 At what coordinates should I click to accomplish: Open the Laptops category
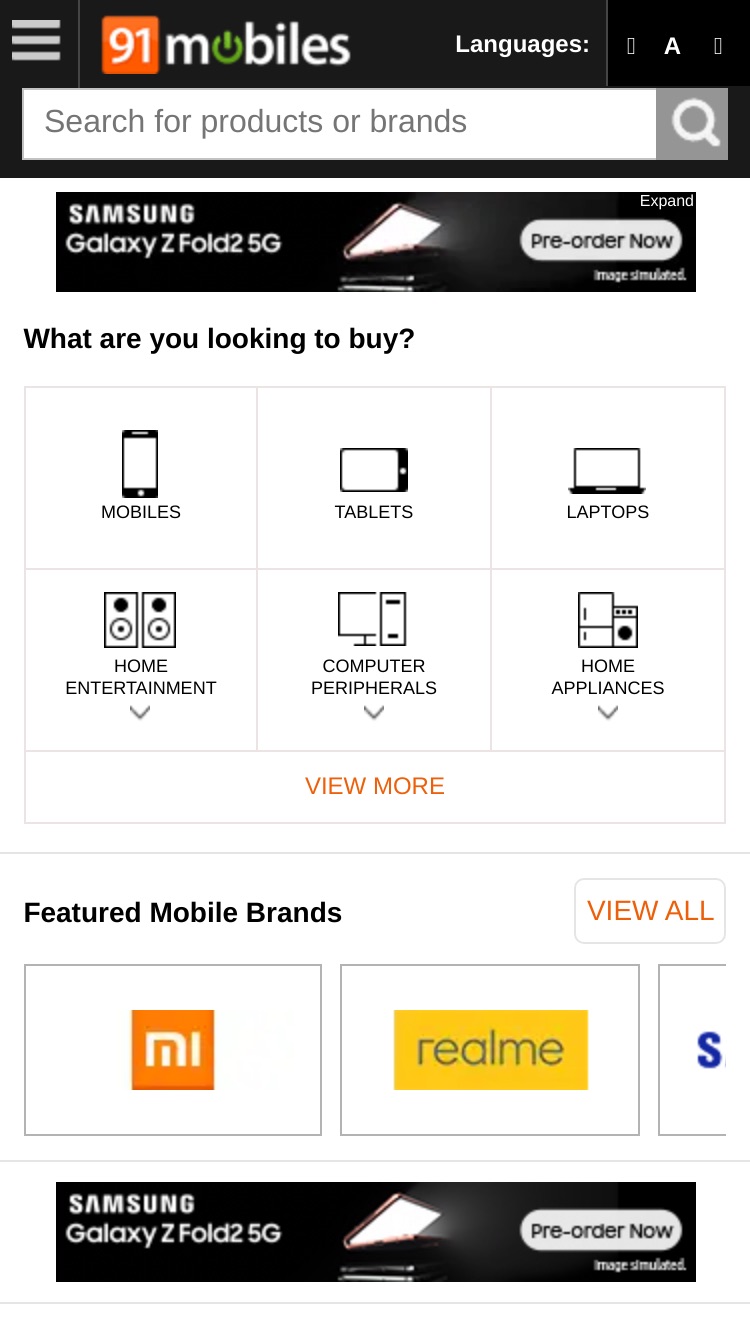coord(608,478)
